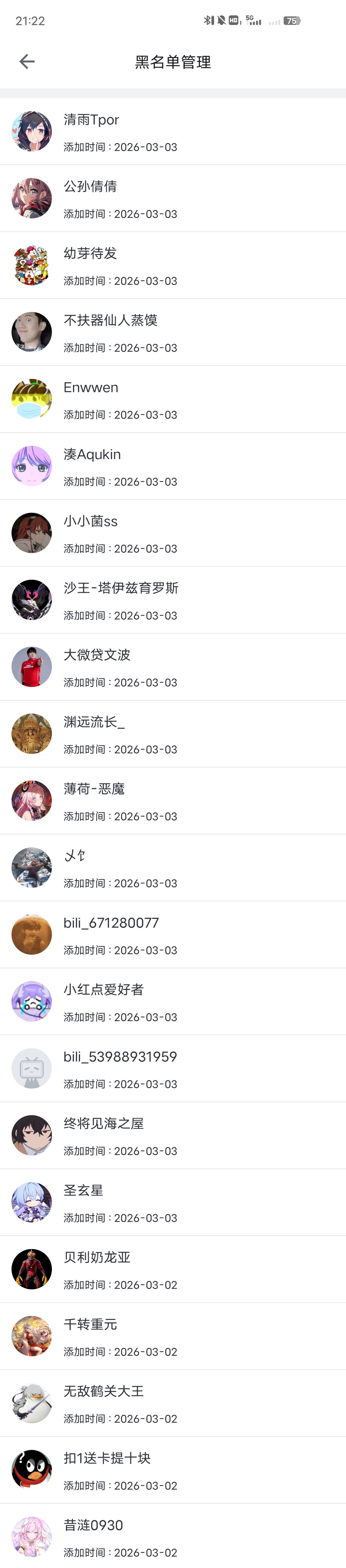The image size is (346, 1568).
Task: Open 不扶器仙人蒸馍 entry
Action: click(x=173, y=332)
